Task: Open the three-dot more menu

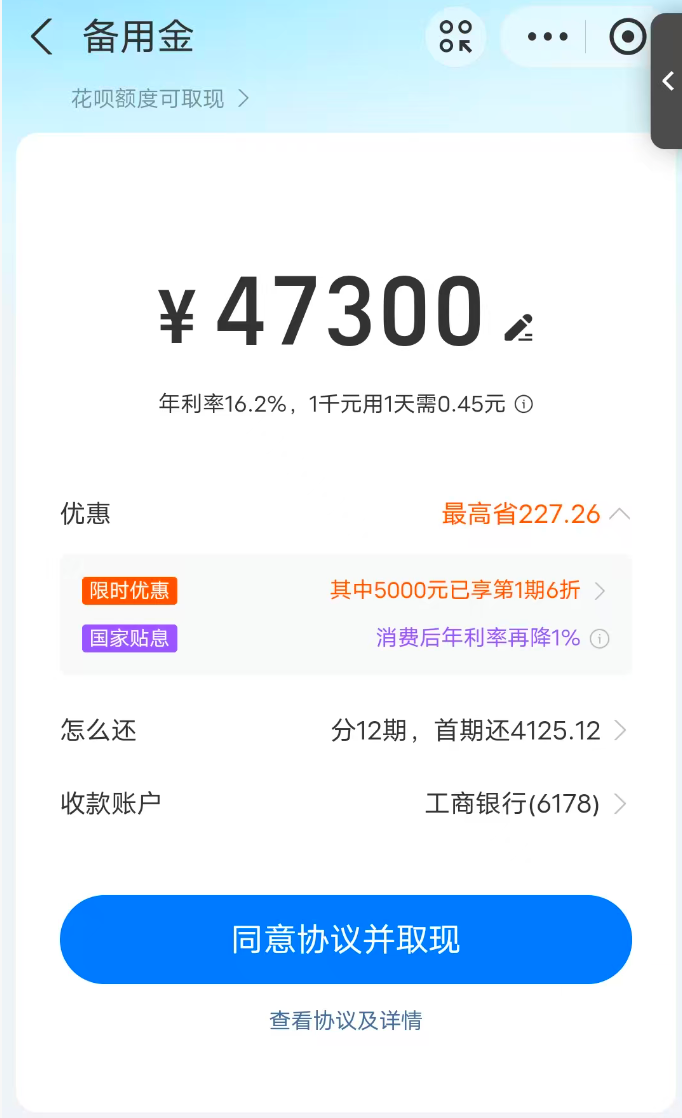Action: (x=547, y=37)
